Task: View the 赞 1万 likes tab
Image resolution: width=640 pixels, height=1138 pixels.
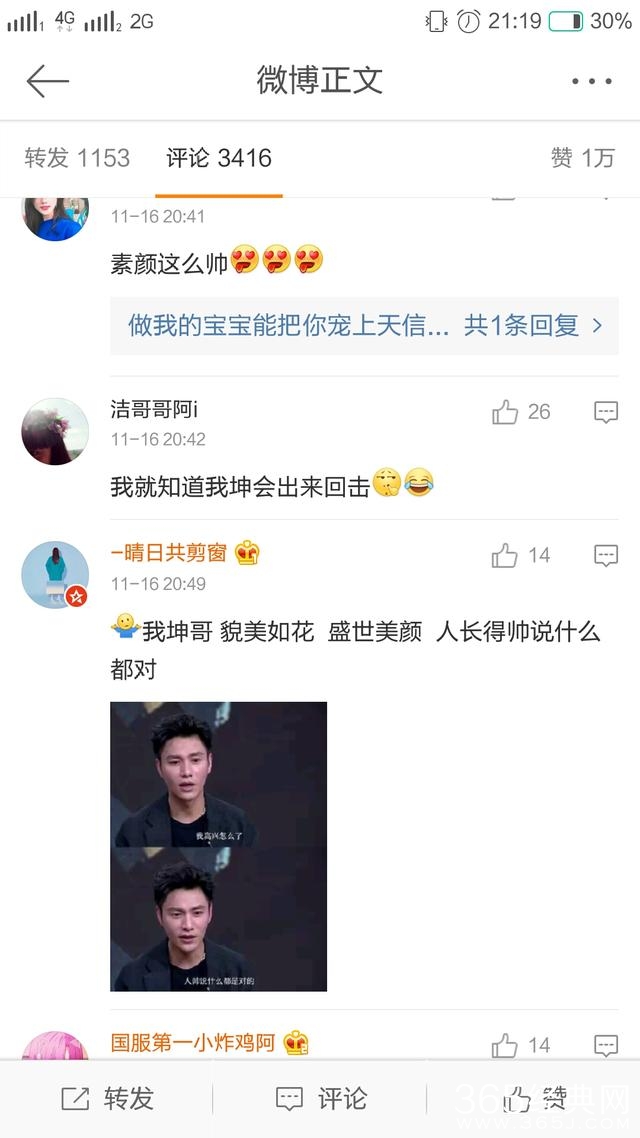Action: point(582,158)
